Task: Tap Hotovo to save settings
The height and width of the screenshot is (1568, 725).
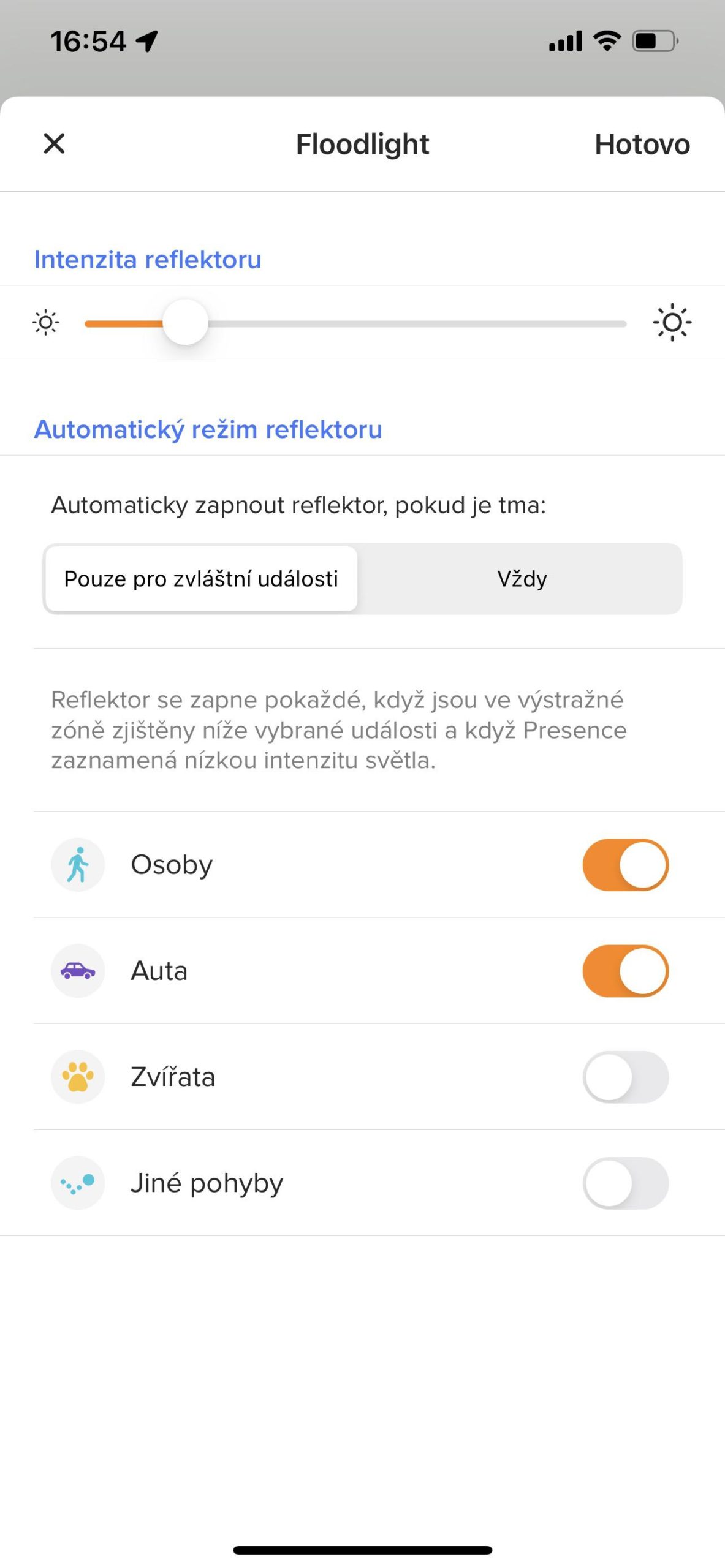Action: pyautogui.click(x=642, y=145)
